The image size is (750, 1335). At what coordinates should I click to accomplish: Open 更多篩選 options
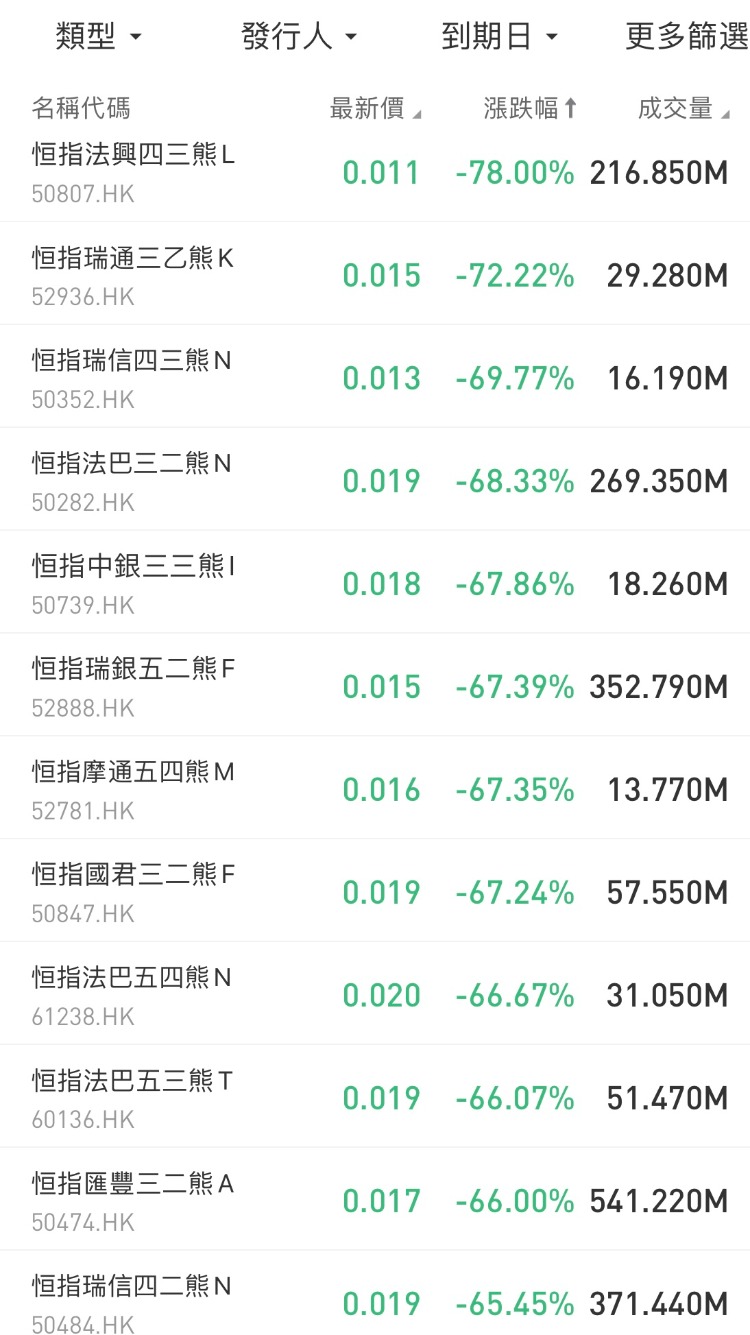(687, 37)
